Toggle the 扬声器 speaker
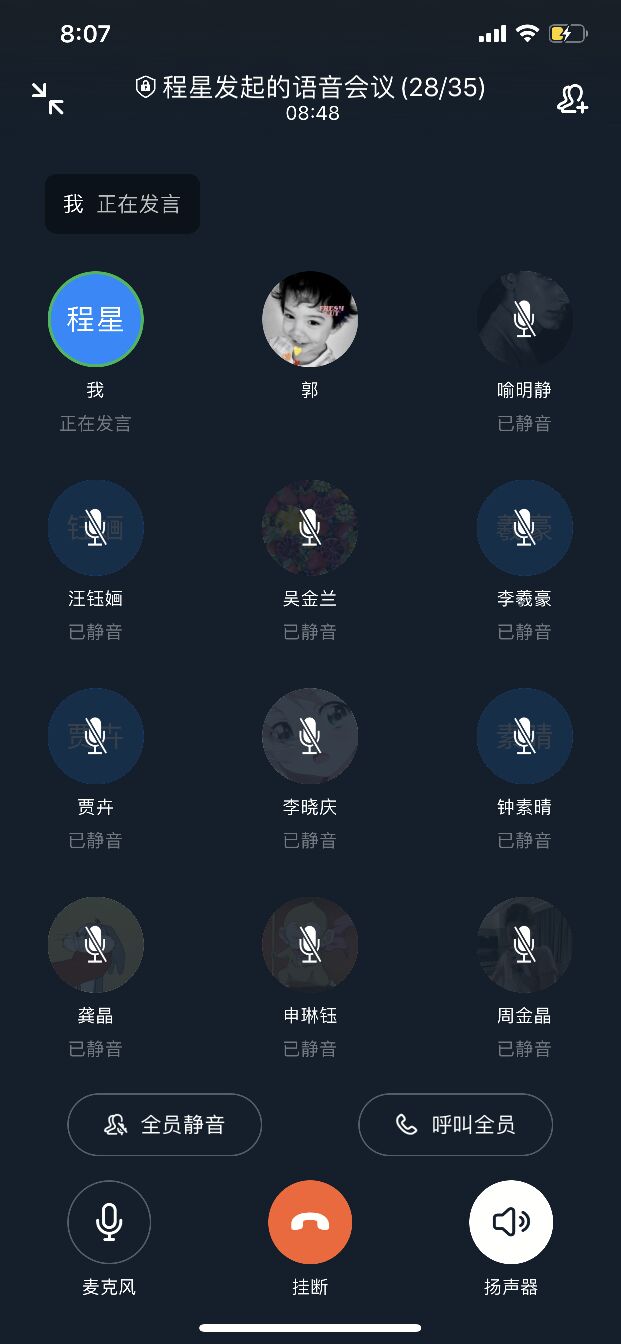 click(511, 1222)
